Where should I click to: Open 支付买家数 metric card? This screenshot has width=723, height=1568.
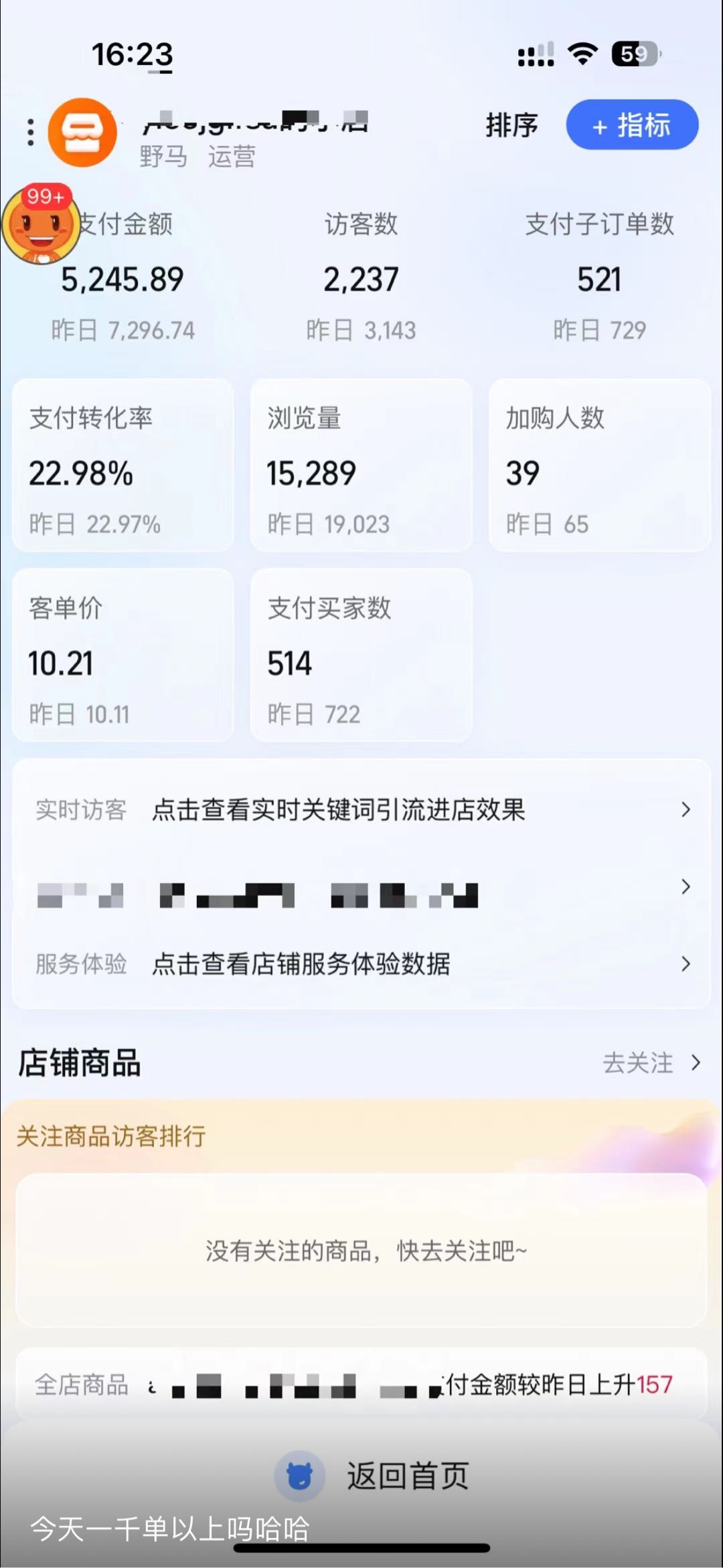361,655
